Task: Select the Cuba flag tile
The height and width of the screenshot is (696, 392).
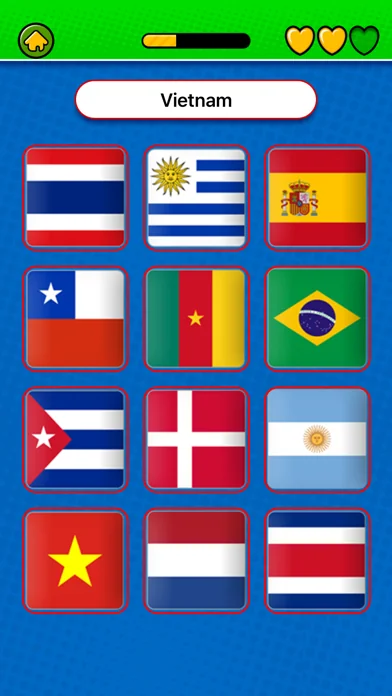Action: pos(75,439)
